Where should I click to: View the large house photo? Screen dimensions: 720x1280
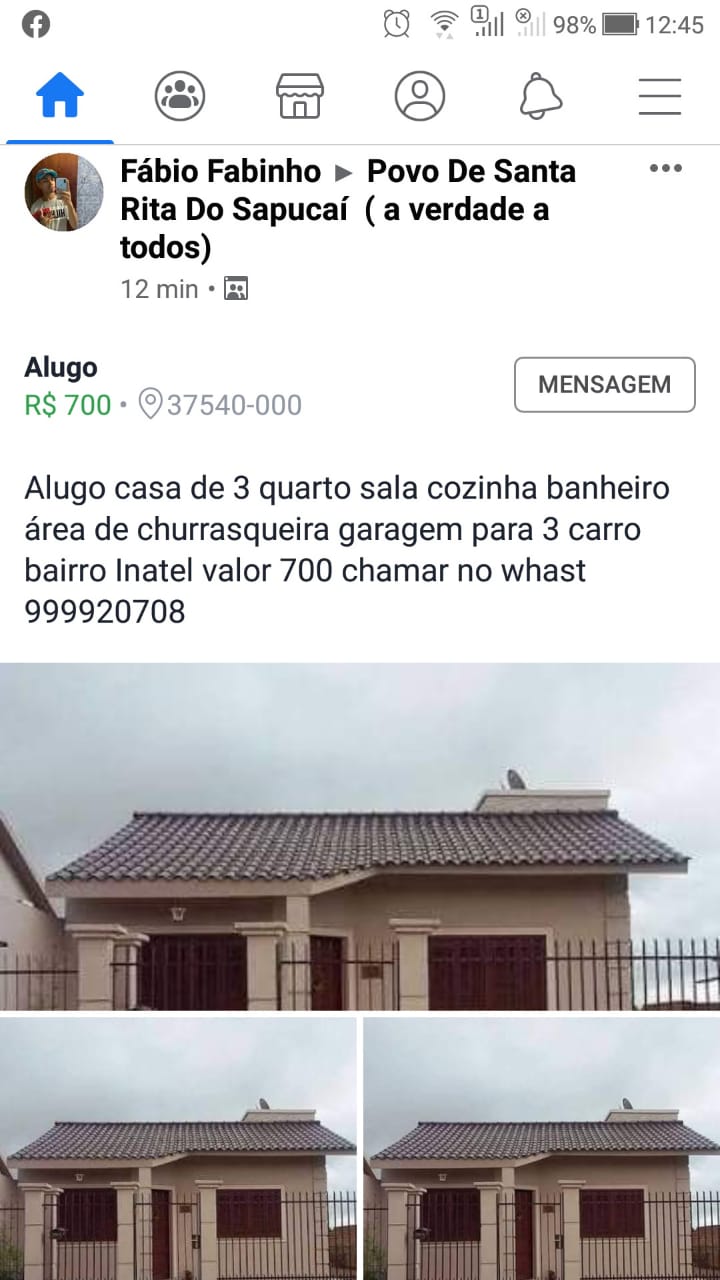pyautogui.click(x=360, y=835)
